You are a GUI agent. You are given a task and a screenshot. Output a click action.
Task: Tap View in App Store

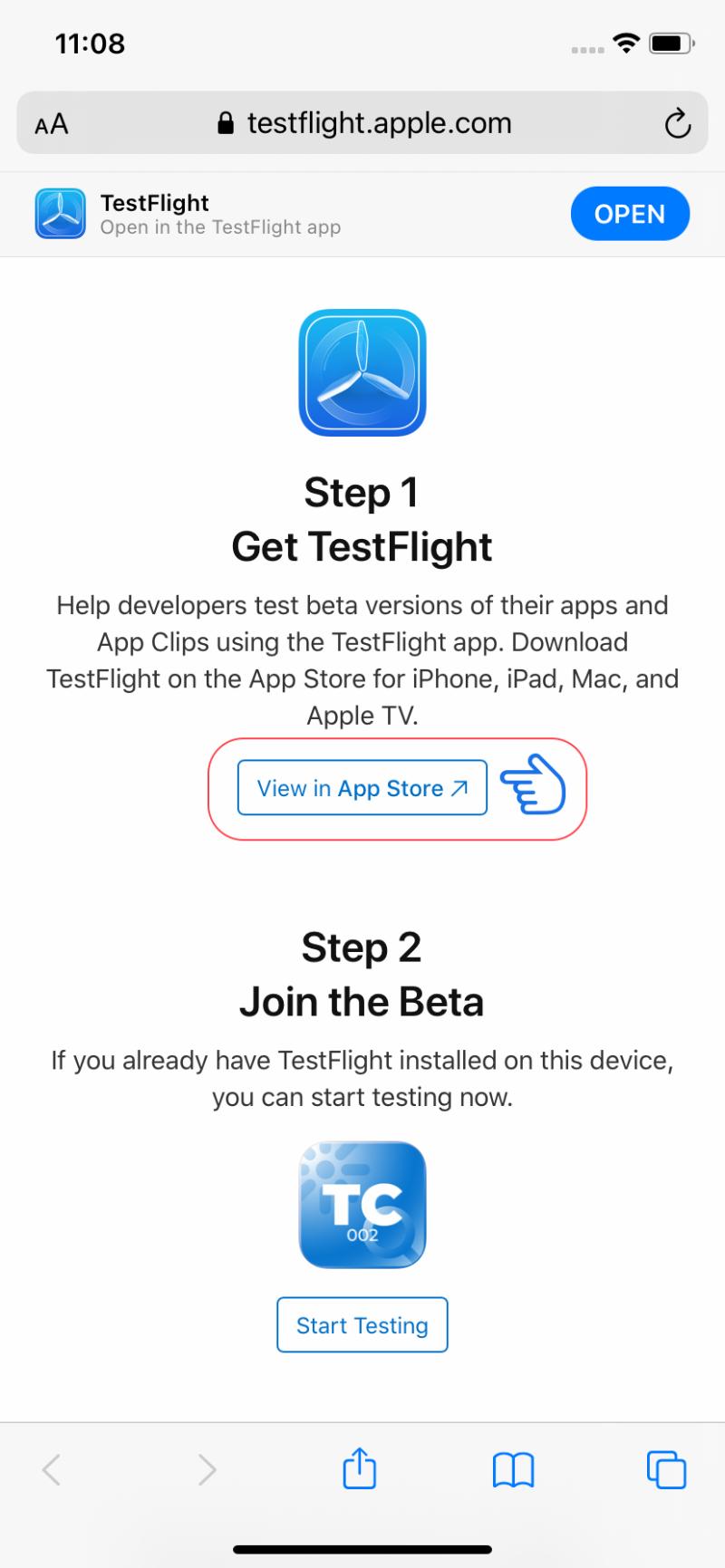click(362, 788)
